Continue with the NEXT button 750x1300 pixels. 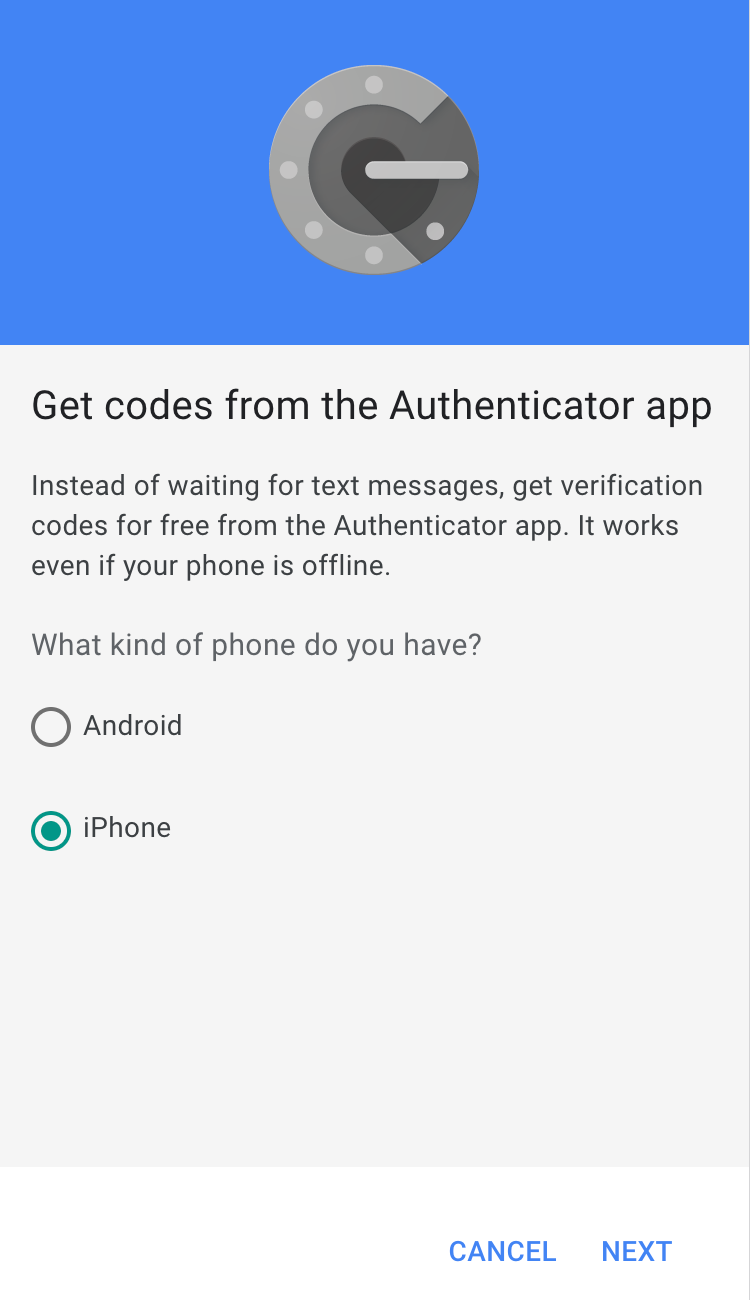pos(636,1251)
